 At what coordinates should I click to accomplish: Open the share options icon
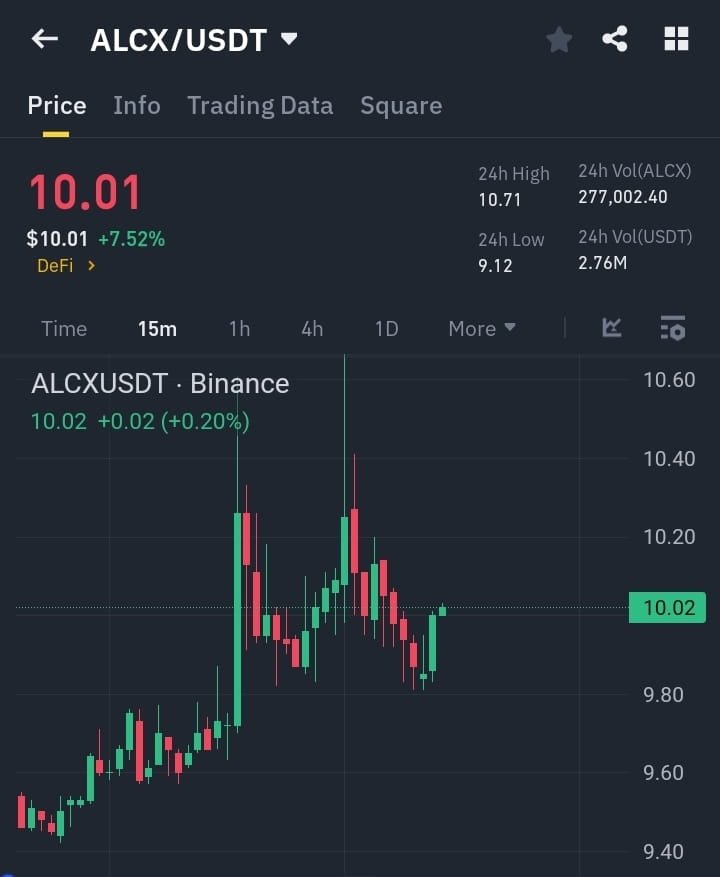(x=615, y=40)
